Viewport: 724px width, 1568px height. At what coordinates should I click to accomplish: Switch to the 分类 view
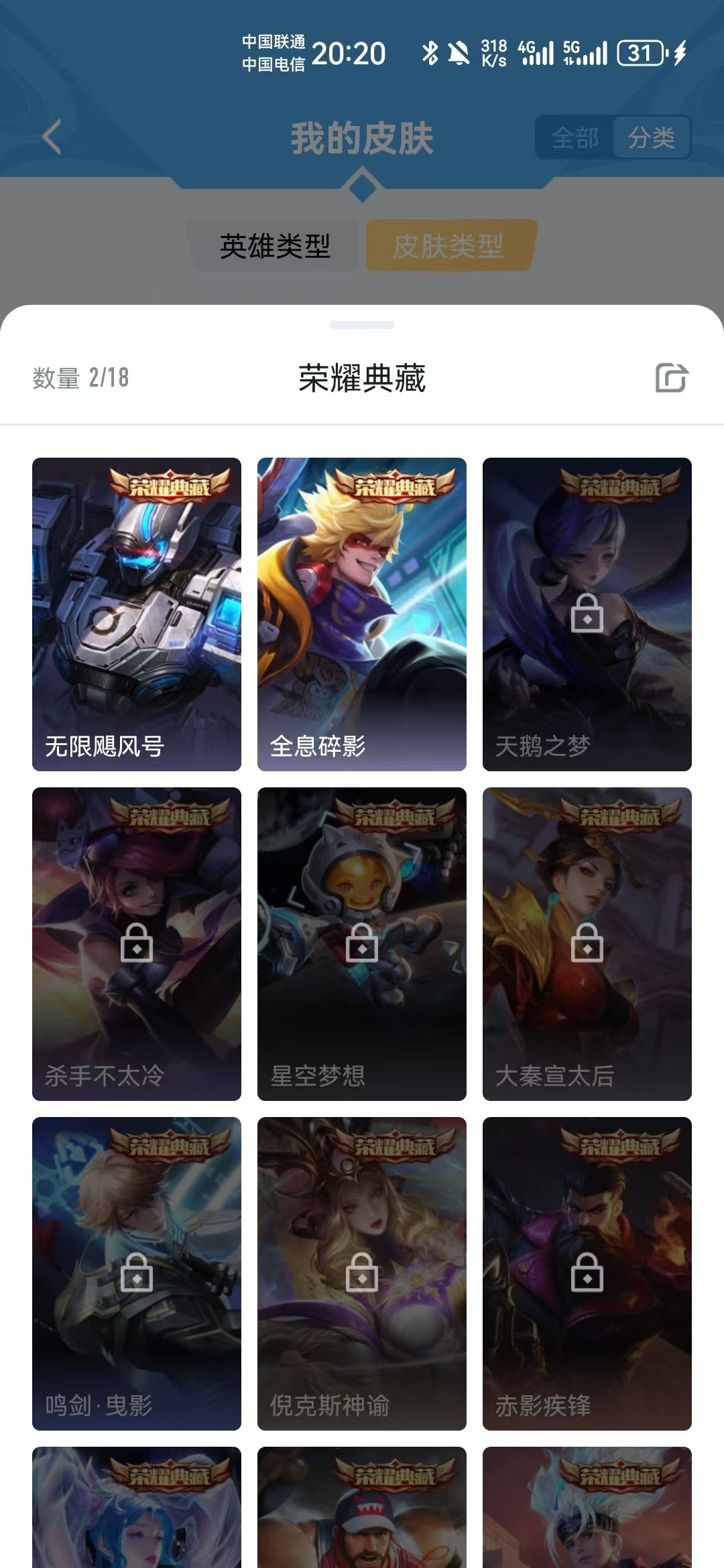click(x=651, y=138)
